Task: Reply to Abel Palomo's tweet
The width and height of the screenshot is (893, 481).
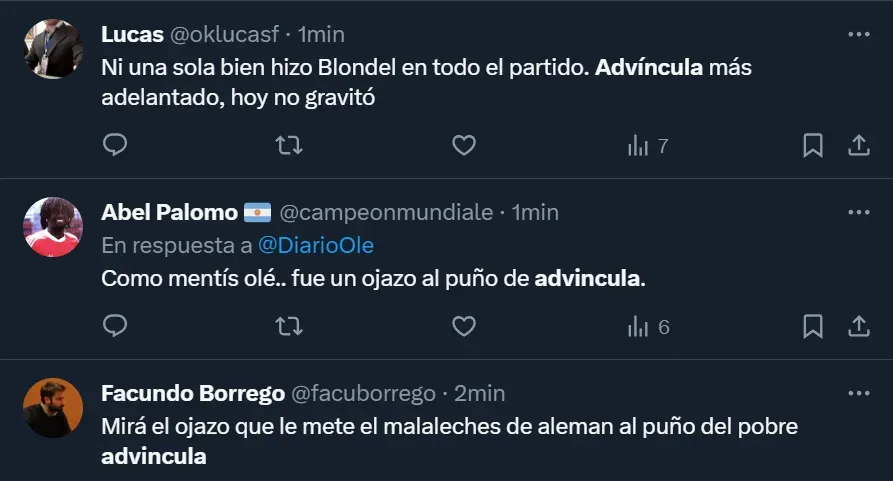Action: (x=115, y=326)
